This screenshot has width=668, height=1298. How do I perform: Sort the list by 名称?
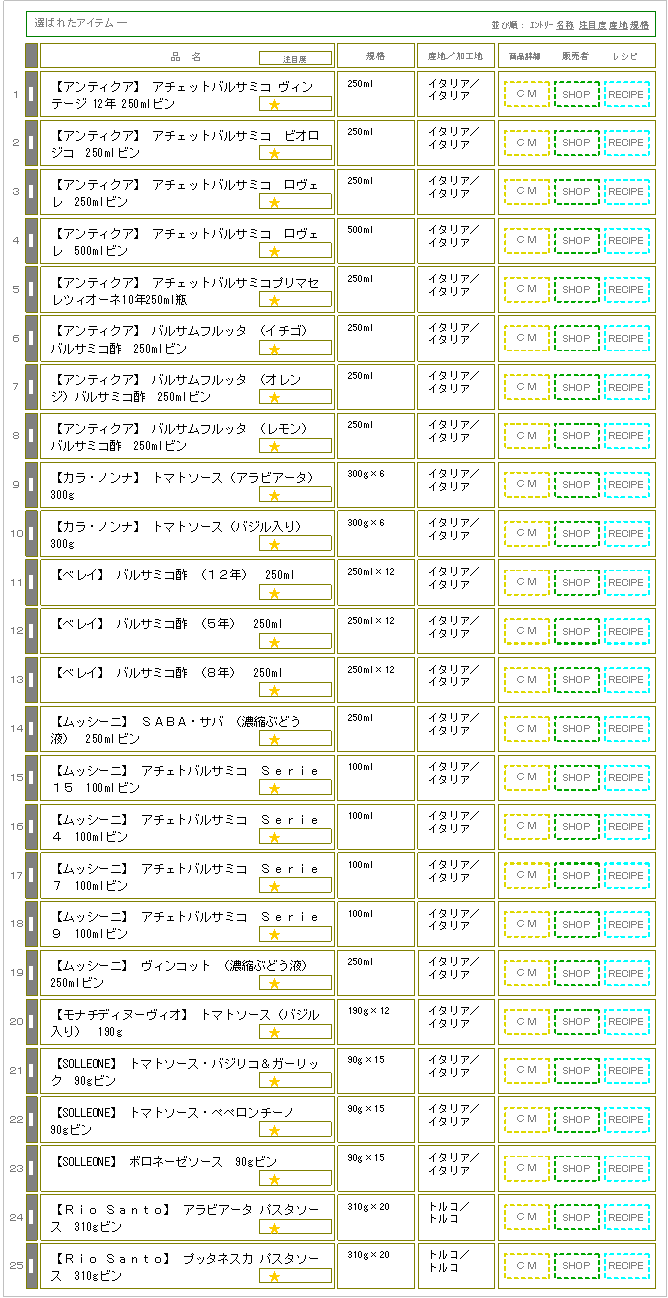565,23
